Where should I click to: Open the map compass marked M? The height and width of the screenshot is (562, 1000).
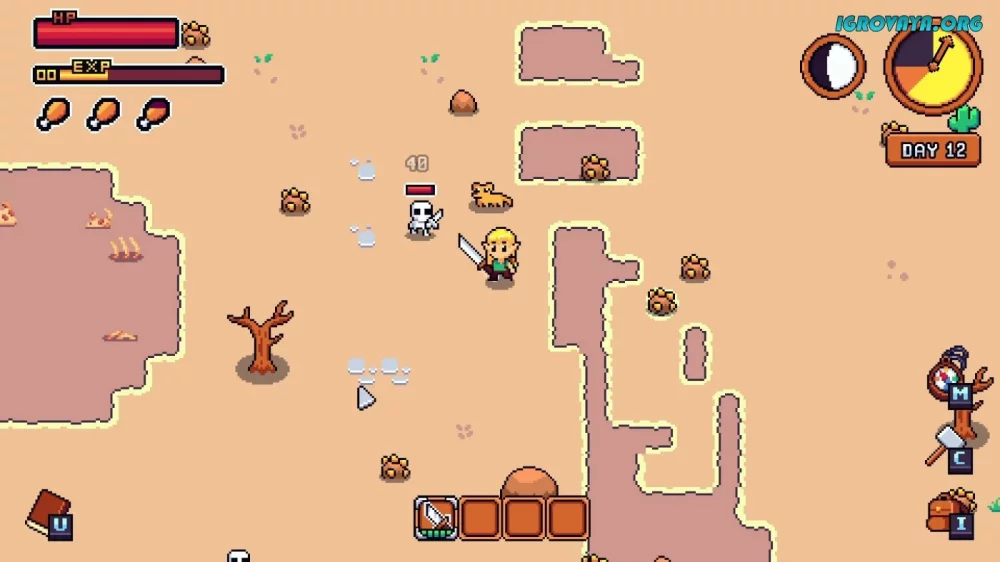point(945,379)
